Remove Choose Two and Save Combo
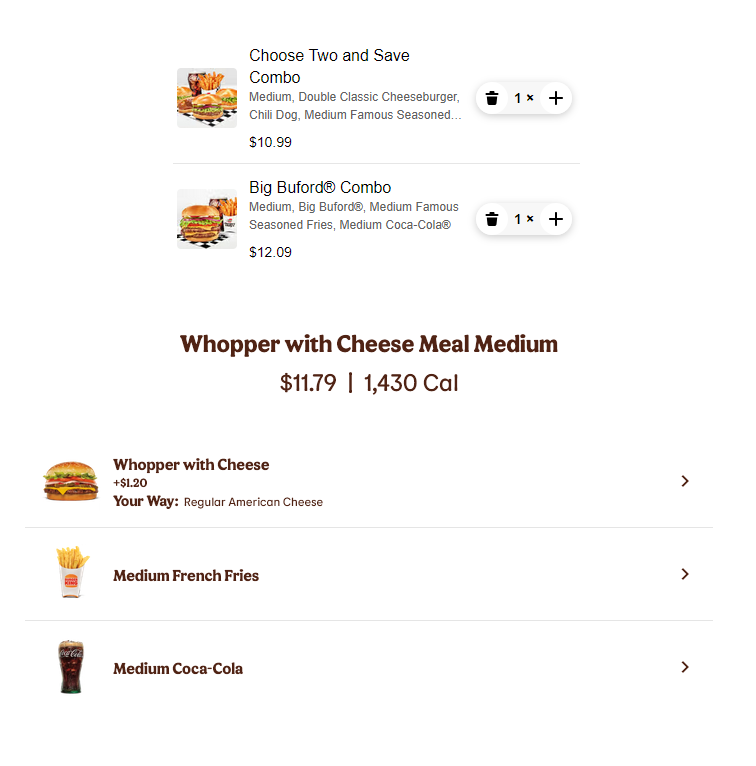The width and height of the screenshot is (756, 766). [492, 98]
